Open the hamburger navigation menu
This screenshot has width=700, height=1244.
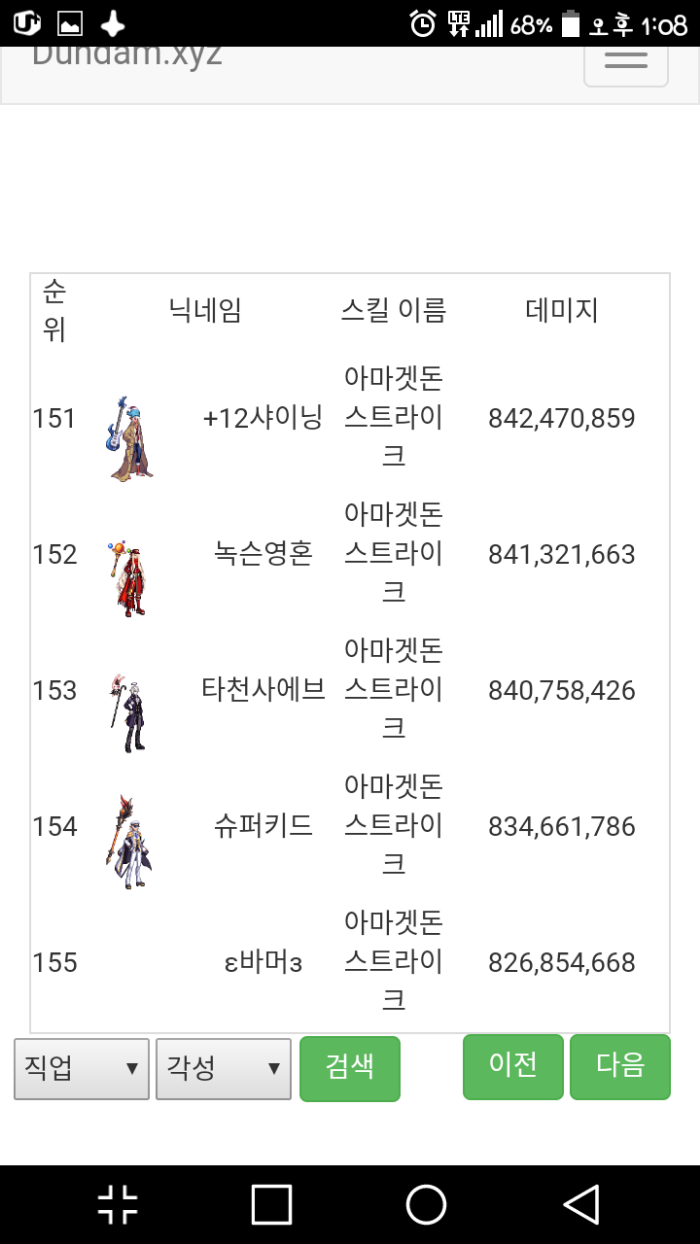coord(626,60)
